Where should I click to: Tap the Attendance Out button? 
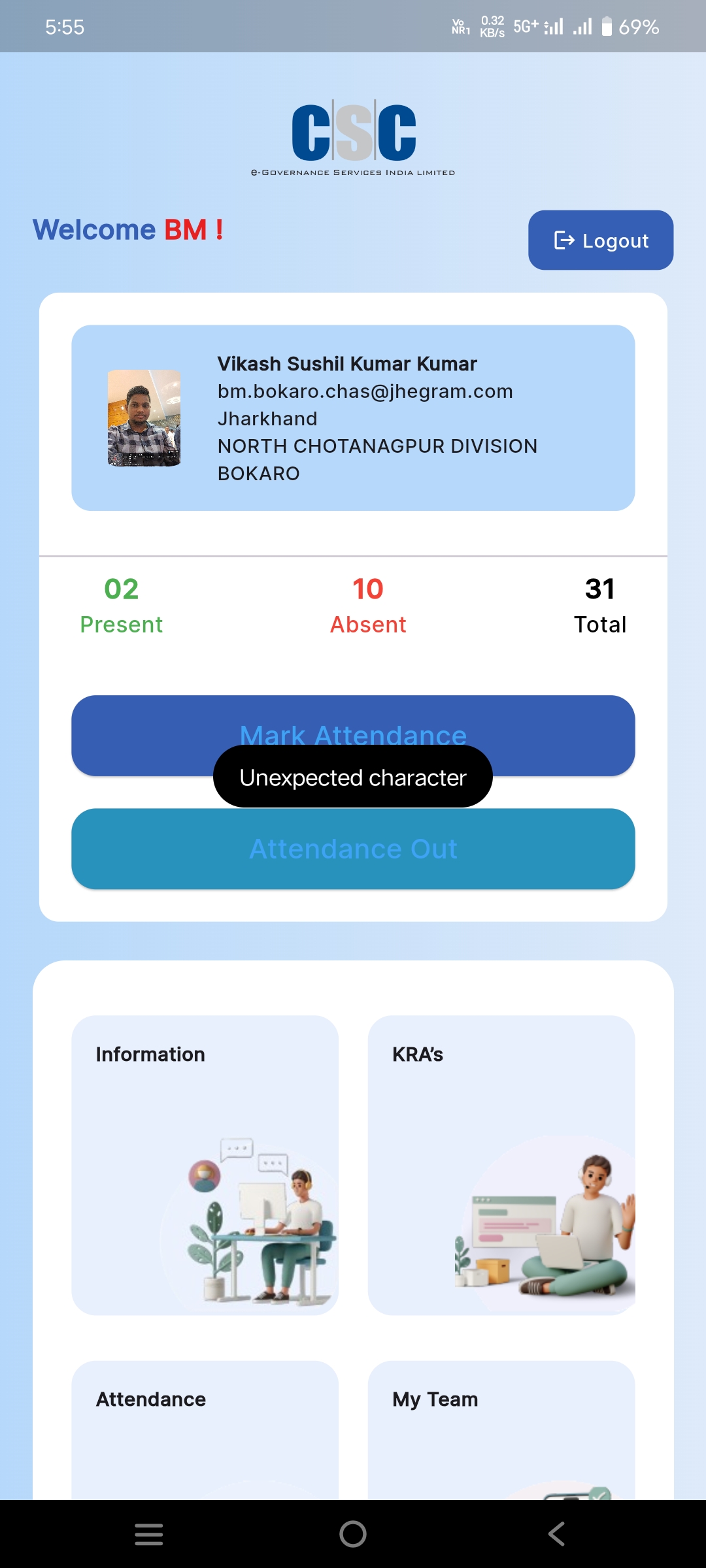point(353,849)
